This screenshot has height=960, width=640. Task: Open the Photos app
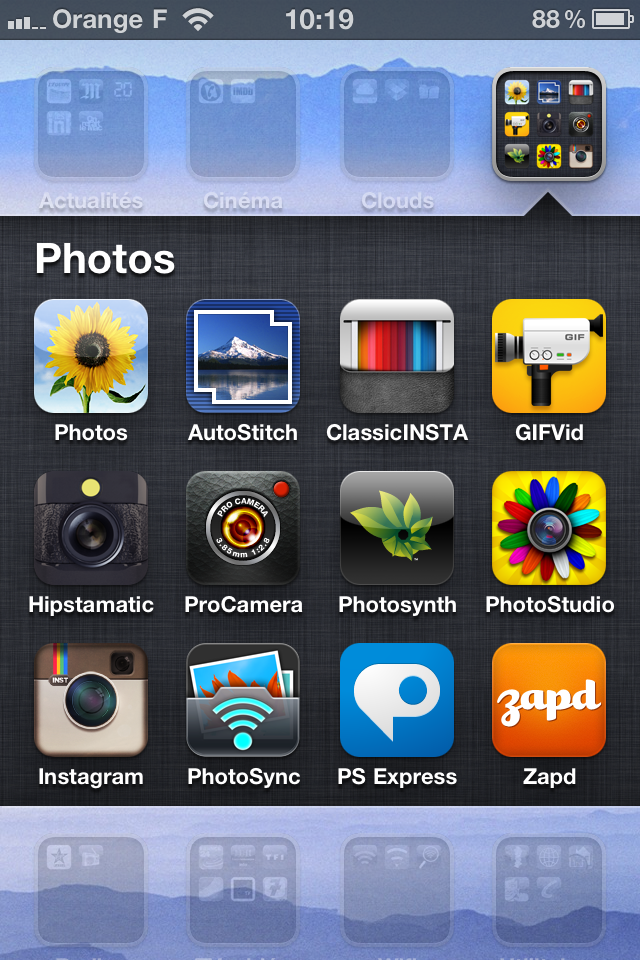91,357
